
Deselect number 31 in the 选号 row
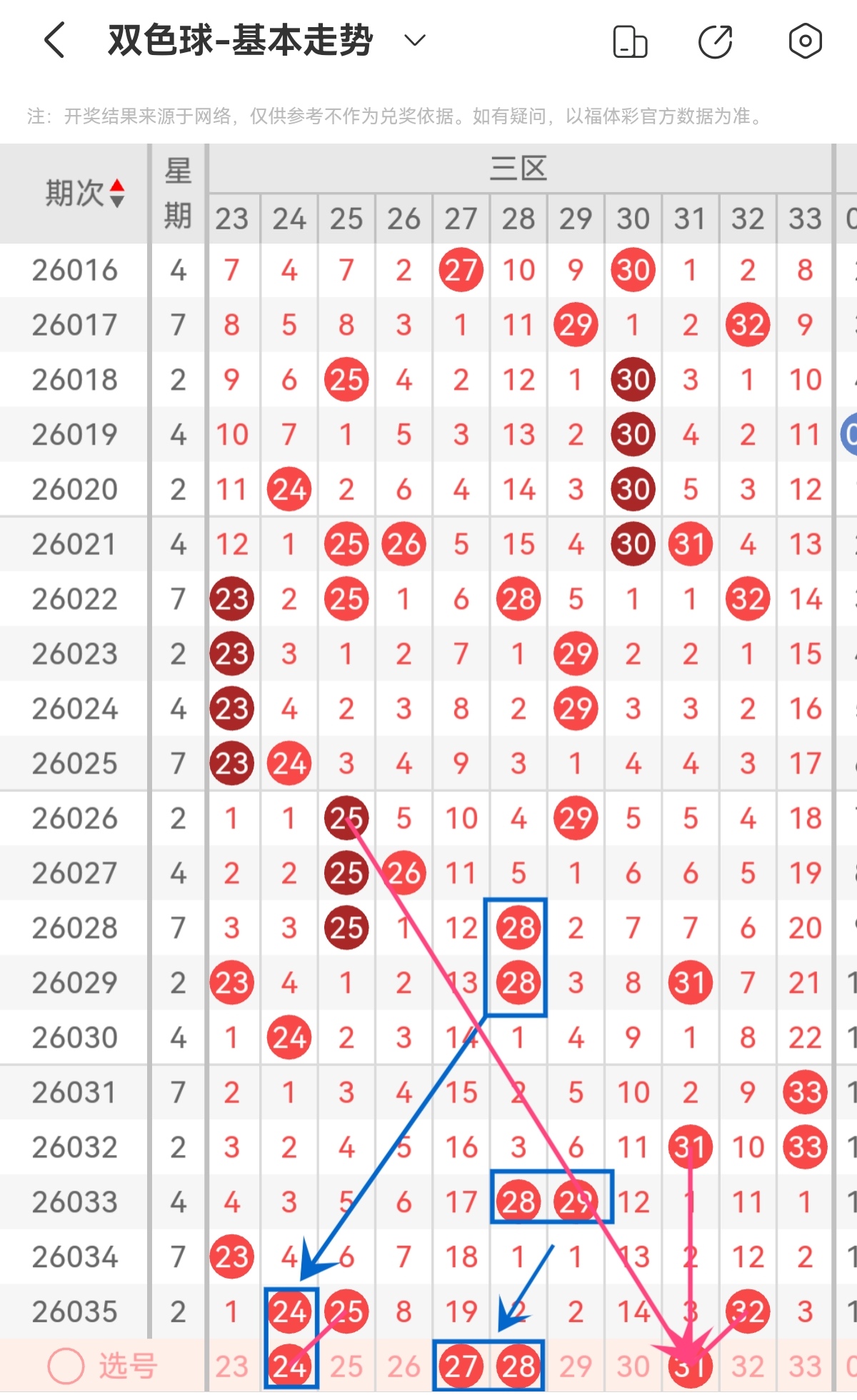point(690,1366)
